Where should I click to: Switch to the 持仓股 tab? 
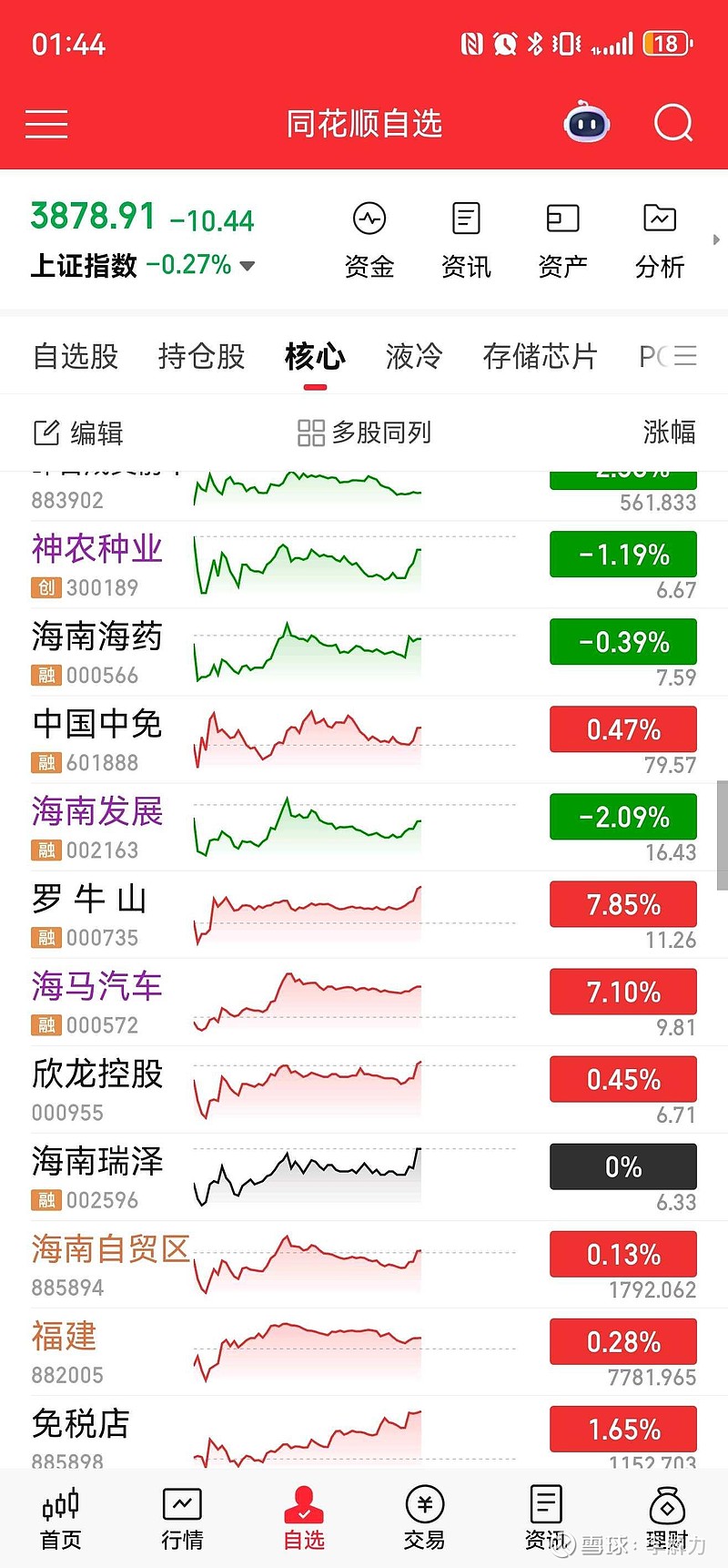pyautogui.click(x=200, y=357)
